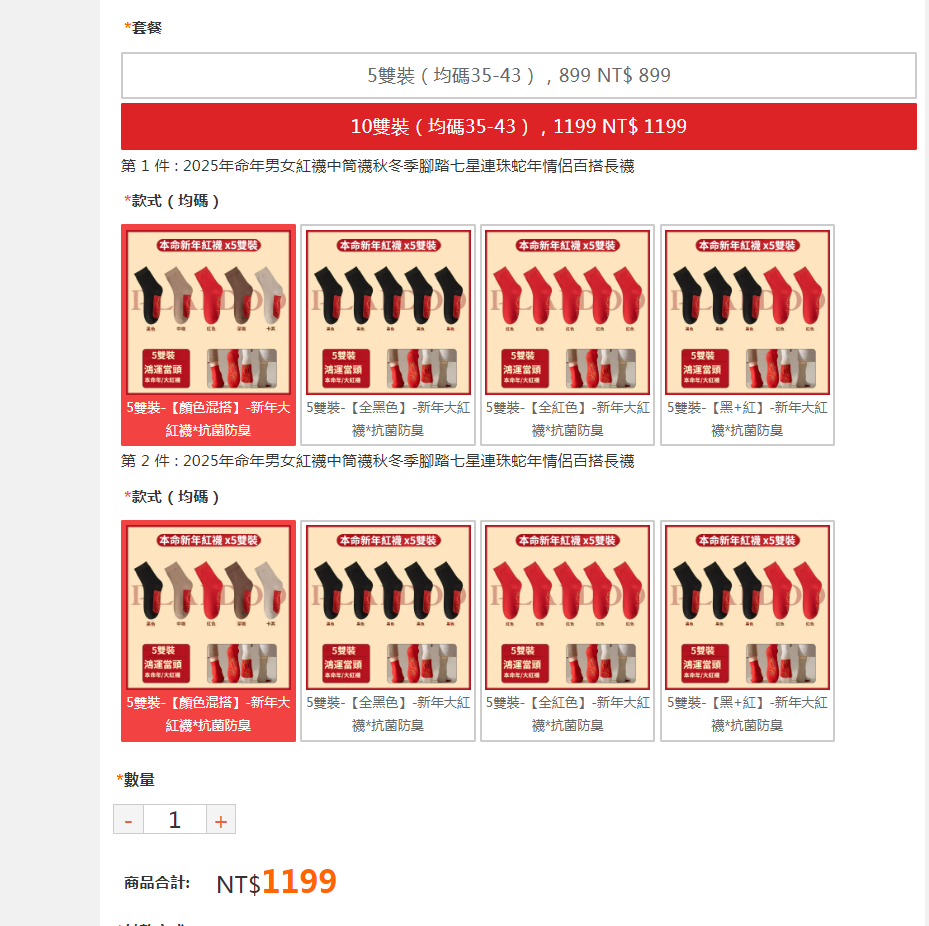This screenshot has width=929, height=926.
Task: Choose 黑+紅 style for 第 1 件
Action: tap(748, 334)
